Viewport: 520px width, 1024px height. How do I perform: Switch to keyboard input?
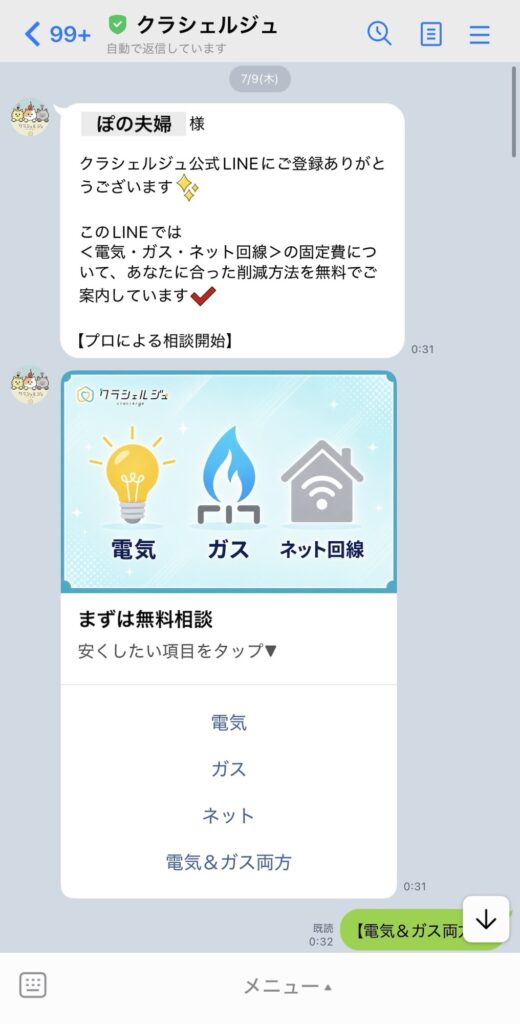[33, 985]
